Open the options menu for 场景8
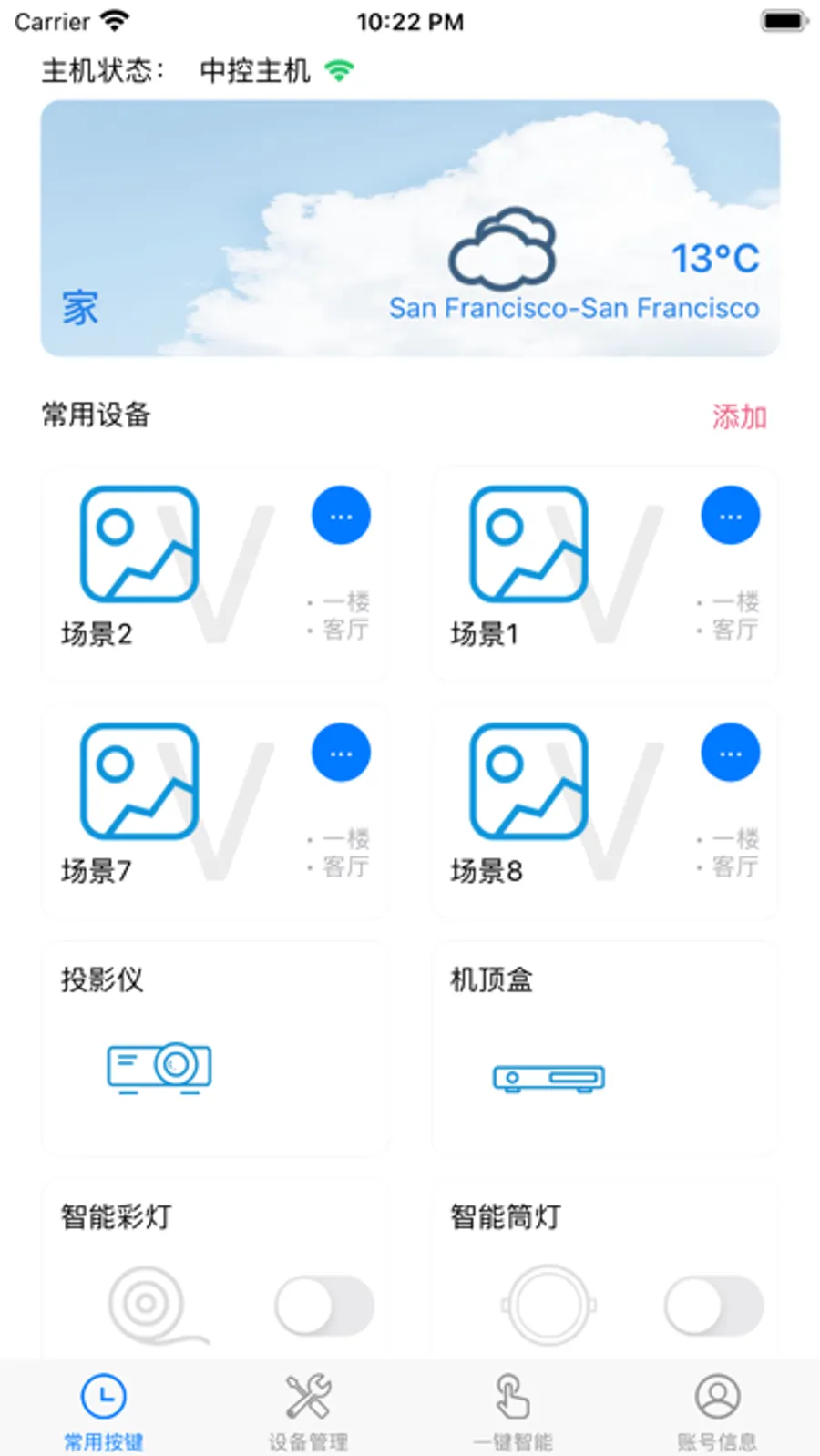This screenshot has width=820, height=1456. click(731, 752)
